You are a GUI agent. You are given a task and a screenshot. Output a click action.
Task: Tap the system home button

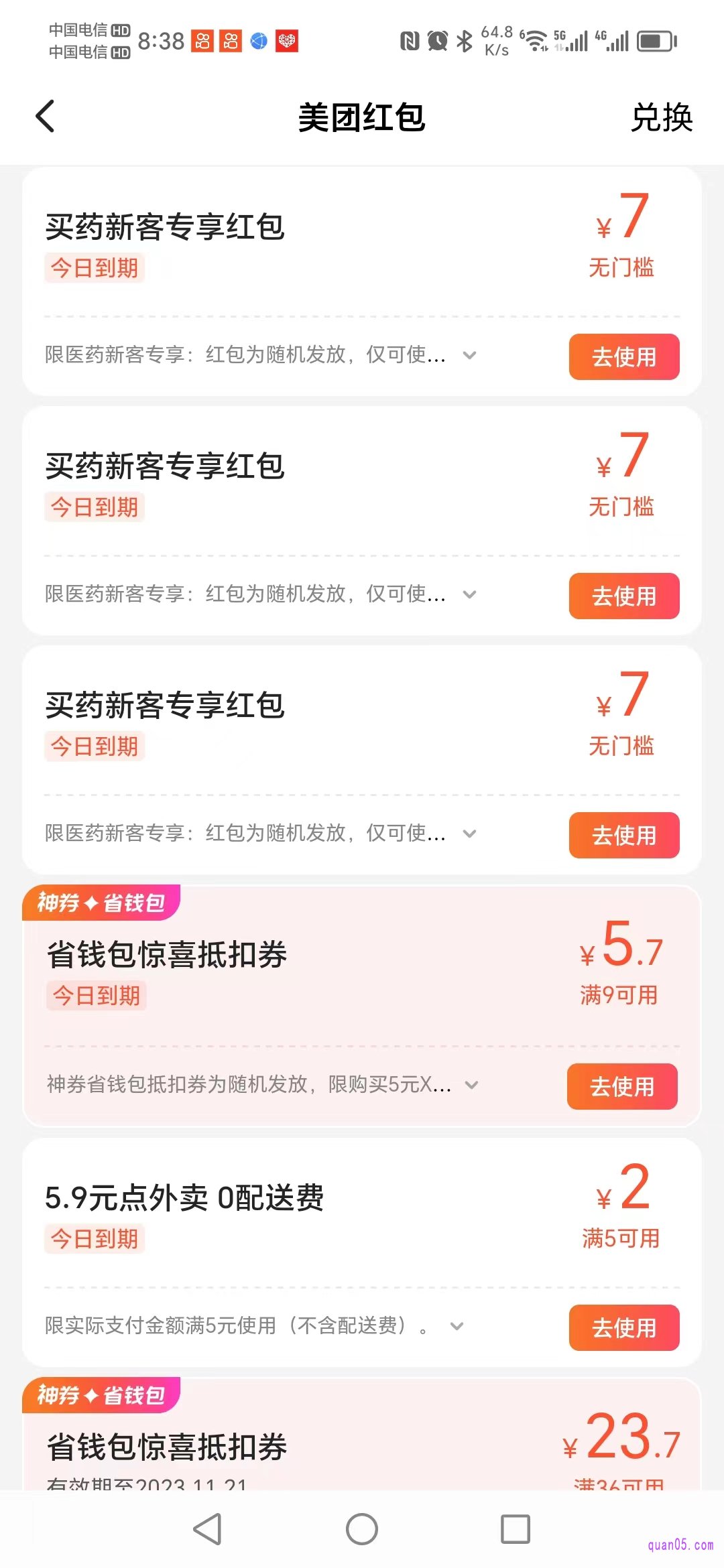coord(362,1530)
